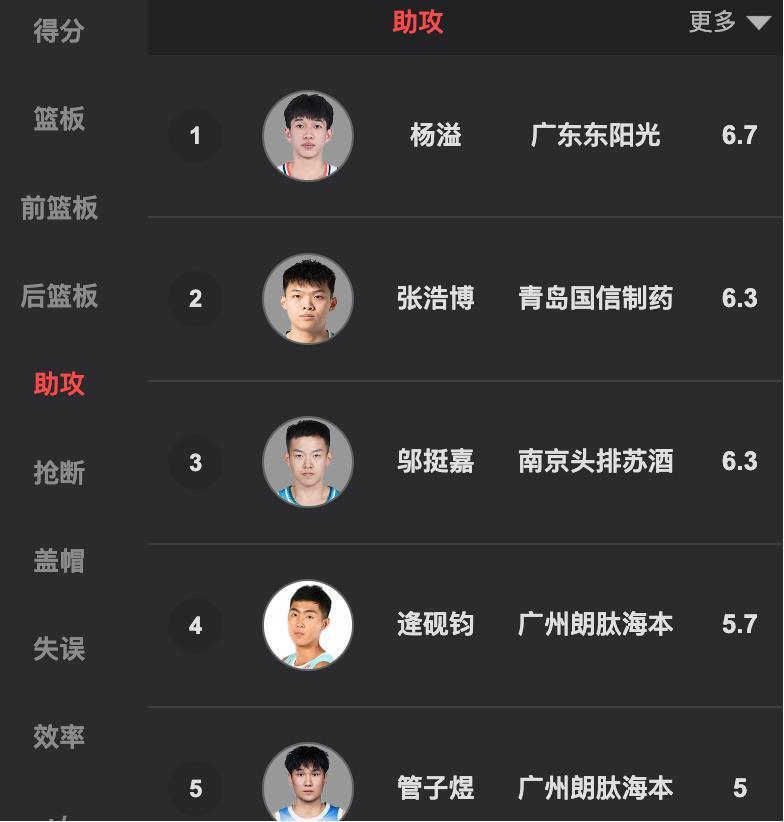Open player 张浩博's row
The height and width of the screenshot is (822, 784).
click(436, 299)
